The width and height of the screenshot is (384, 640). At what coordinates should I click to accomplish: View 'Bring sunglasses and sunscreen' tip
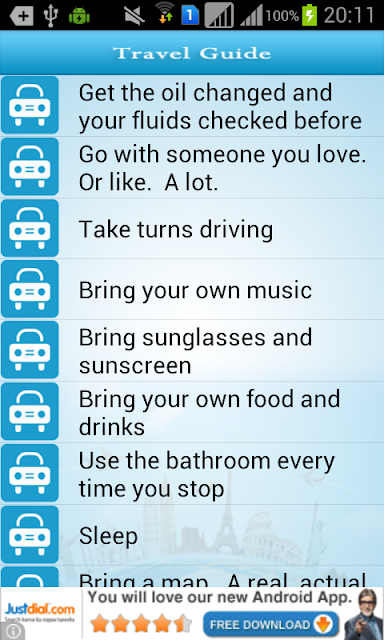pos(192,351)
